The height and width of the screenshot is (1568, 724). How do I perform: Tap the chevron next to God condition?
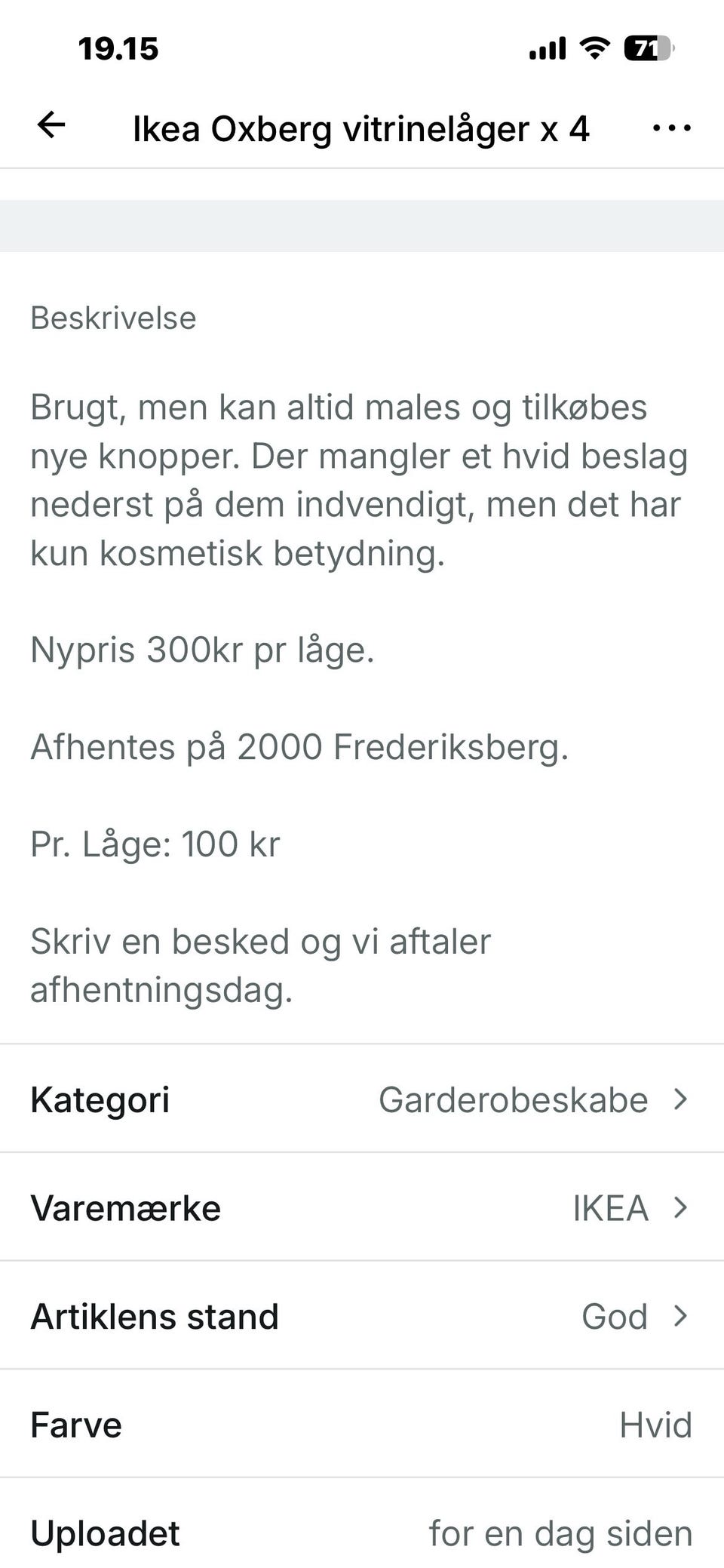click(681, 1316)
